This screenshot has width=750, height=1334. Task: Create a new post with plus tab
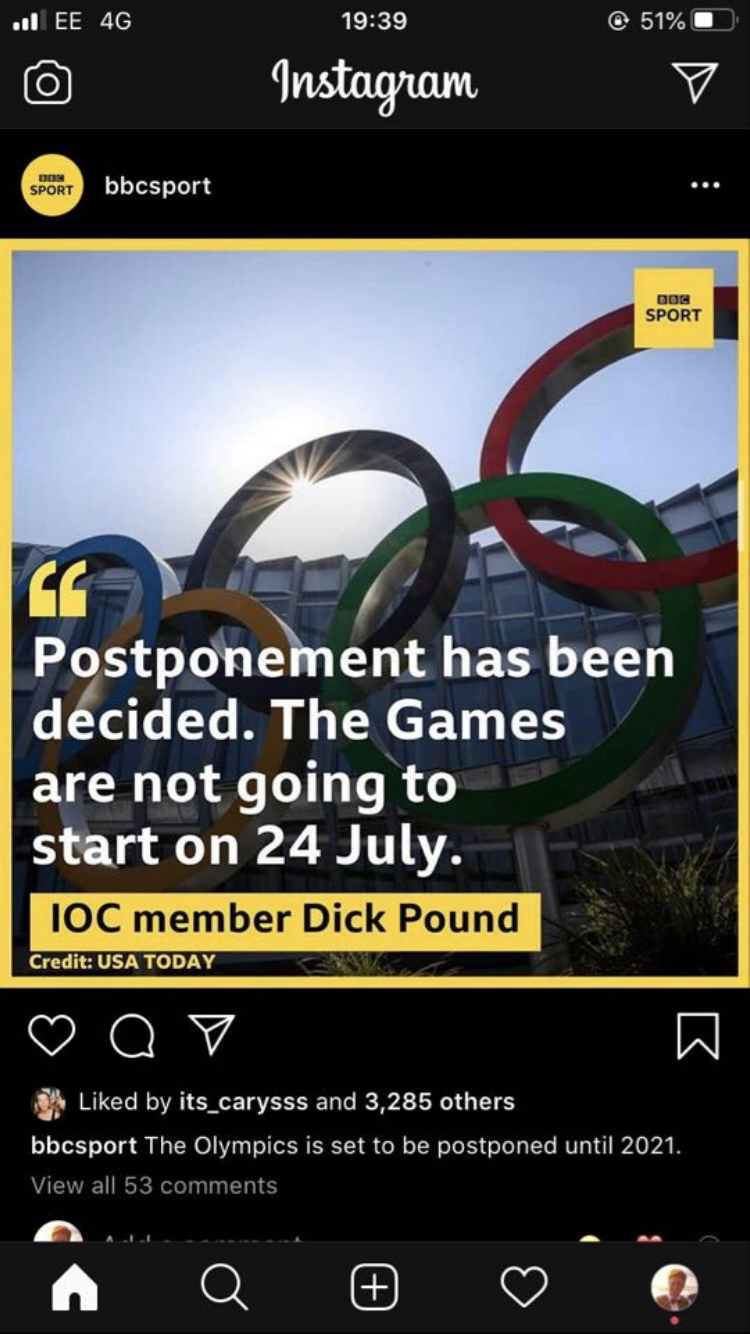point(374,1287)
